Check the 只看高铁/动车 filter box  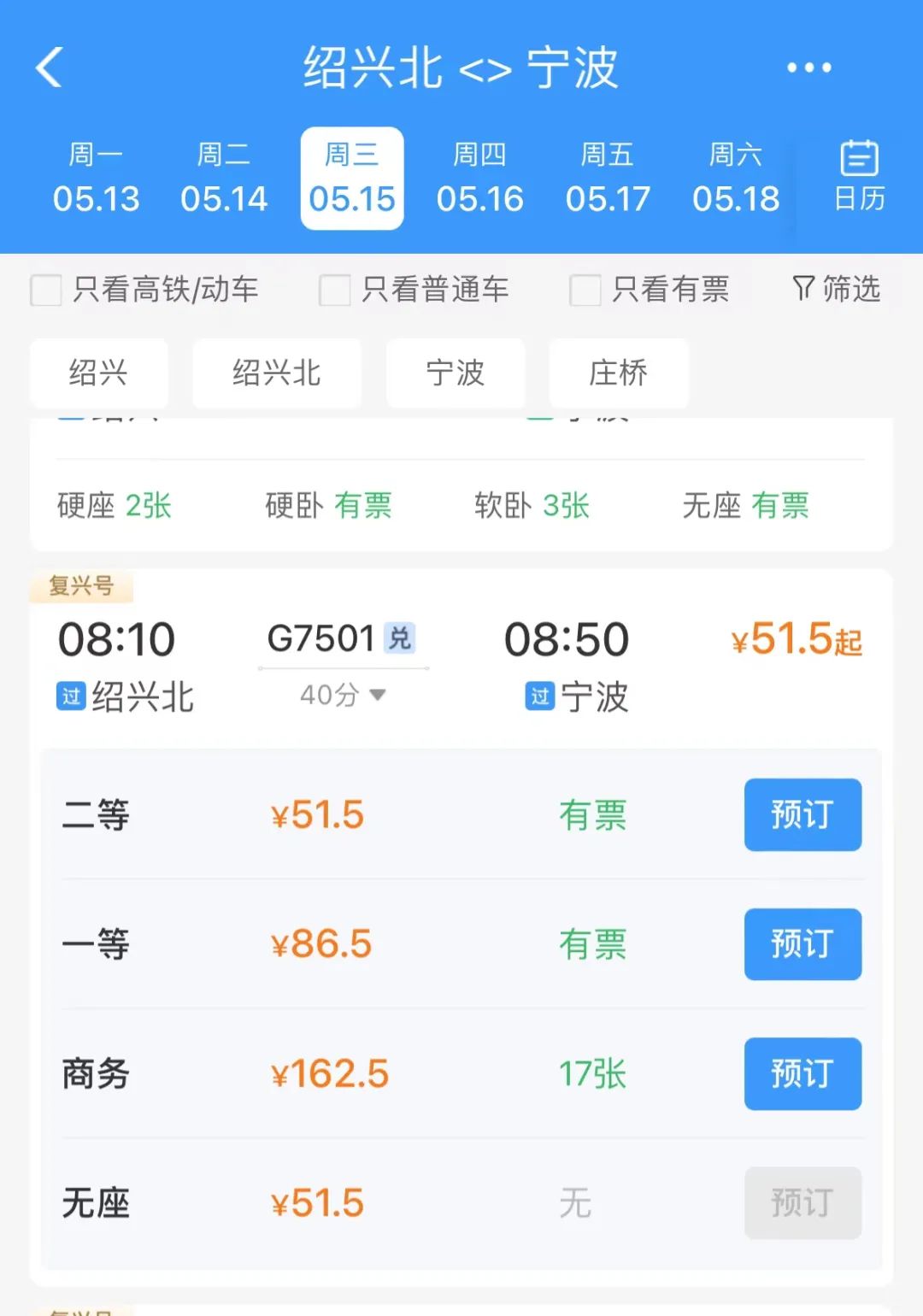[46, 290]
